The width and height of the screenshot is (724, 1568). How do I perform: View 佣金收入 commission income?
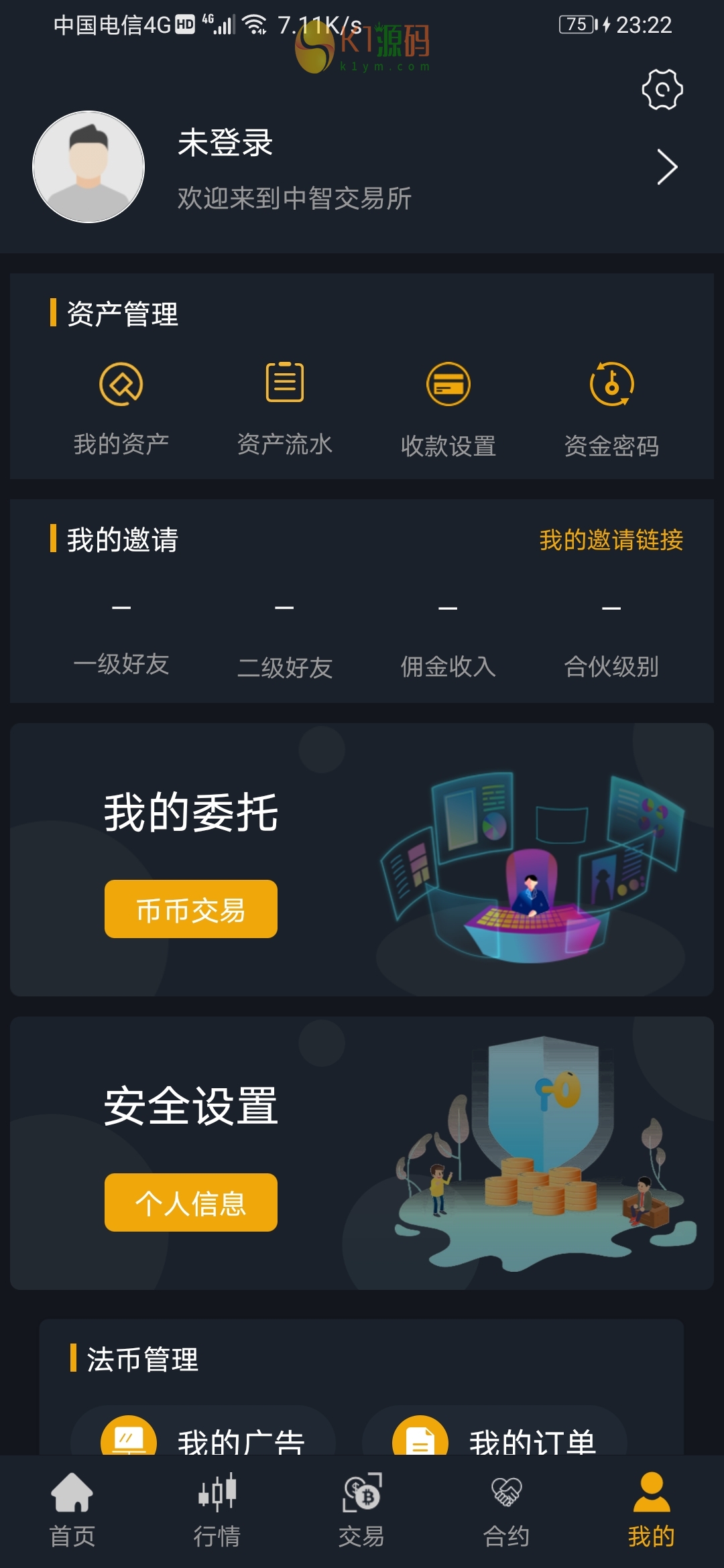[448, 635]
